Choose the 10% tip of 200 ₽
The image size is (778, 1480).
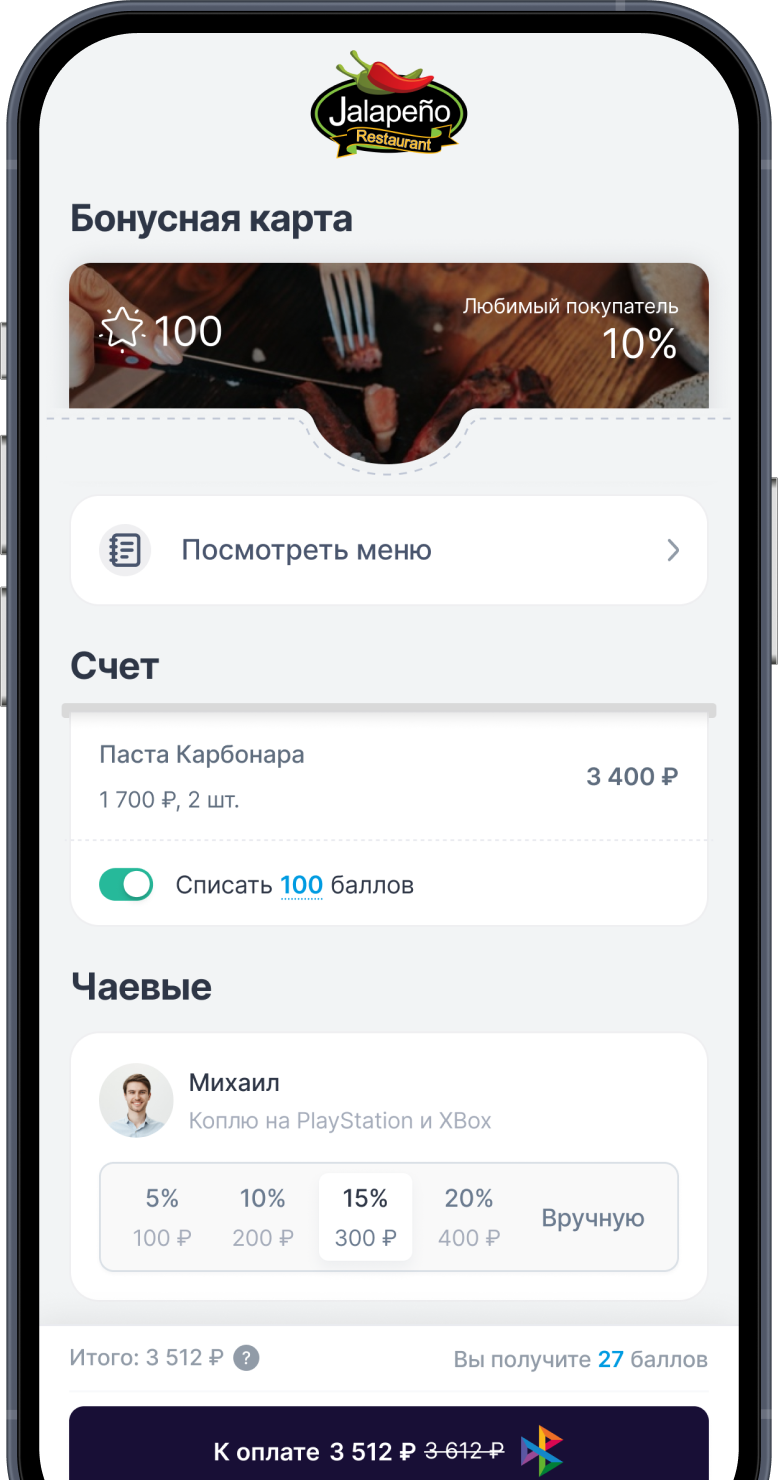tap(263, 1217)
